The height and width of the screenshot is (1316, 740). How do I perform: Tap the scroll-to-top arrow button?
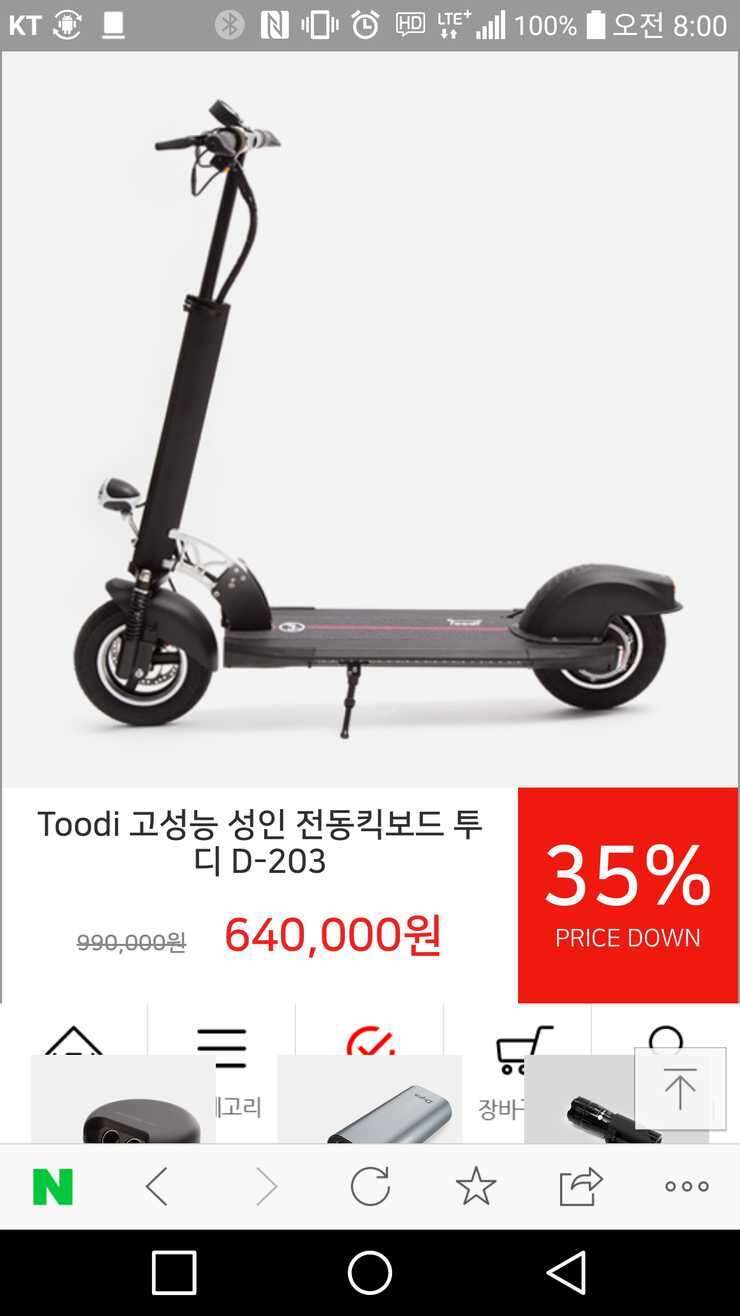click(x=680, y=1089)
